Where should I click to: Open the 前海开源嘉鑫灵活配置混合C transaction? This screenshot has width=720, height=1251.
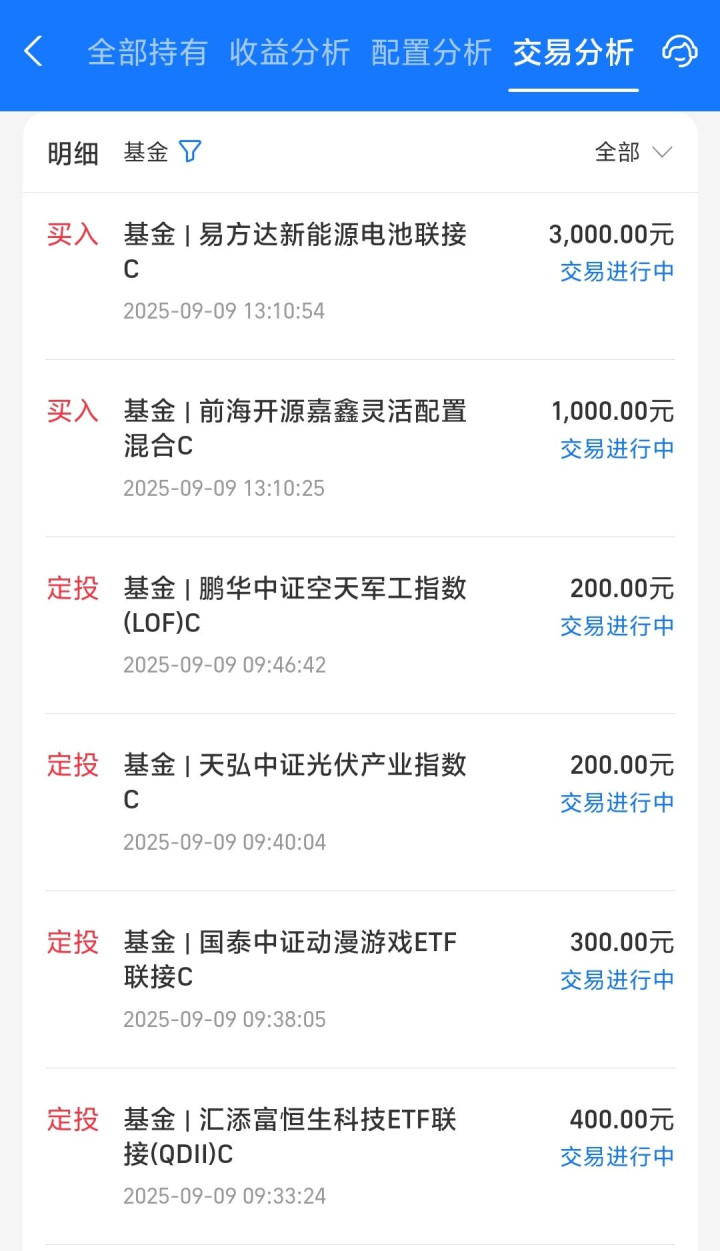(360, 448)
